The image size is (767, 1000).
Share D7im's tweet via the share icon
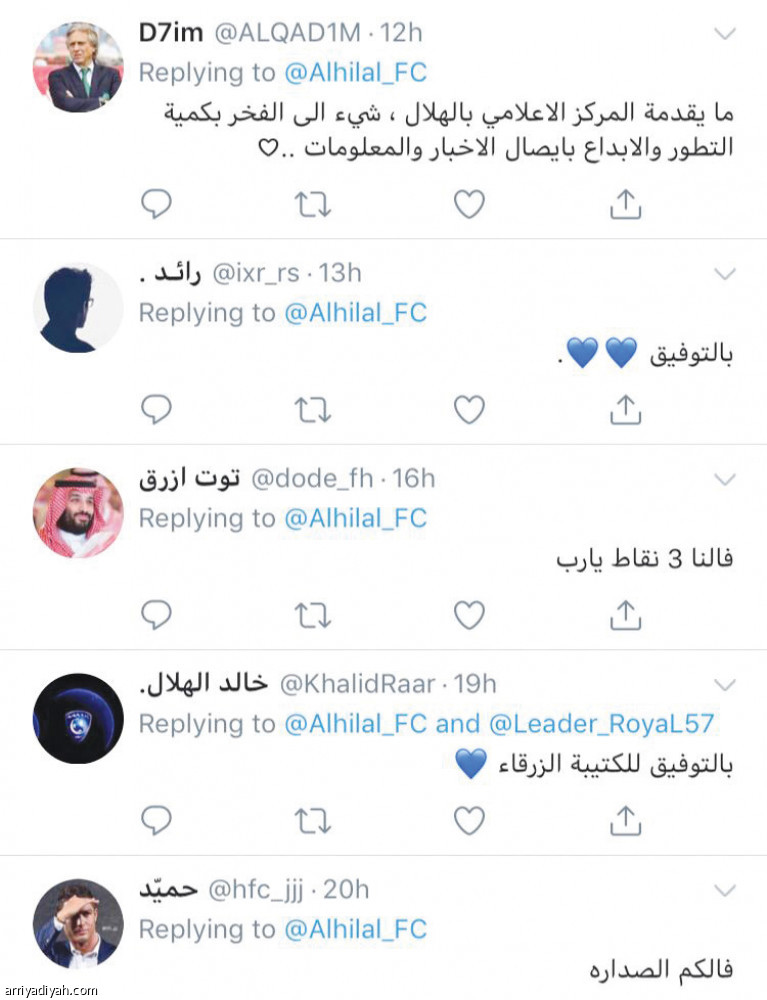625,203
